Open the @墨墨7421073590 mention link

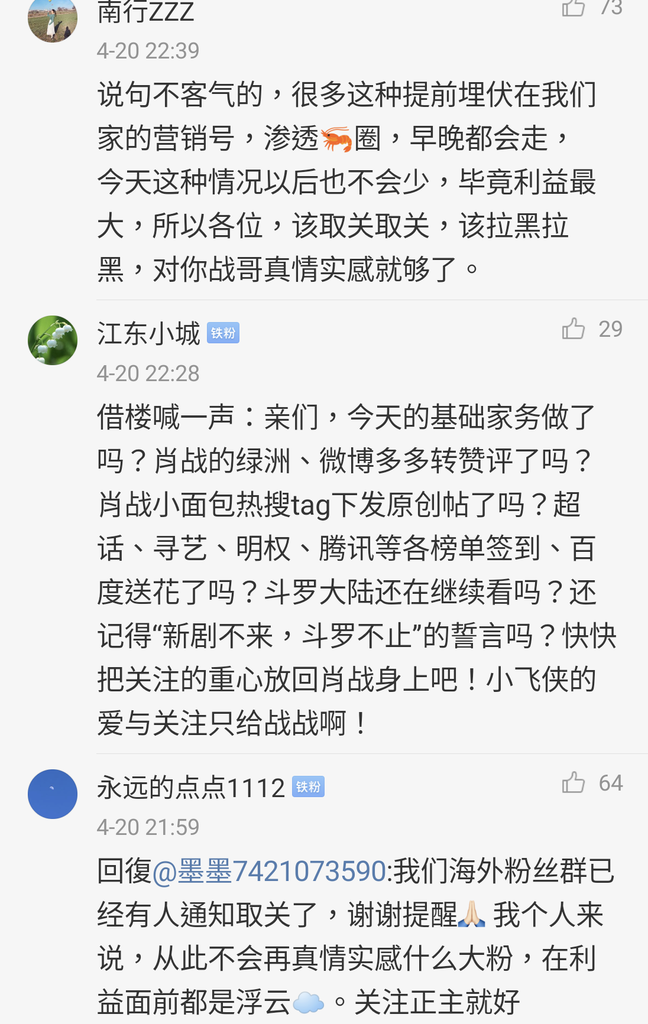pyautogui.click(x=268, y=871)
